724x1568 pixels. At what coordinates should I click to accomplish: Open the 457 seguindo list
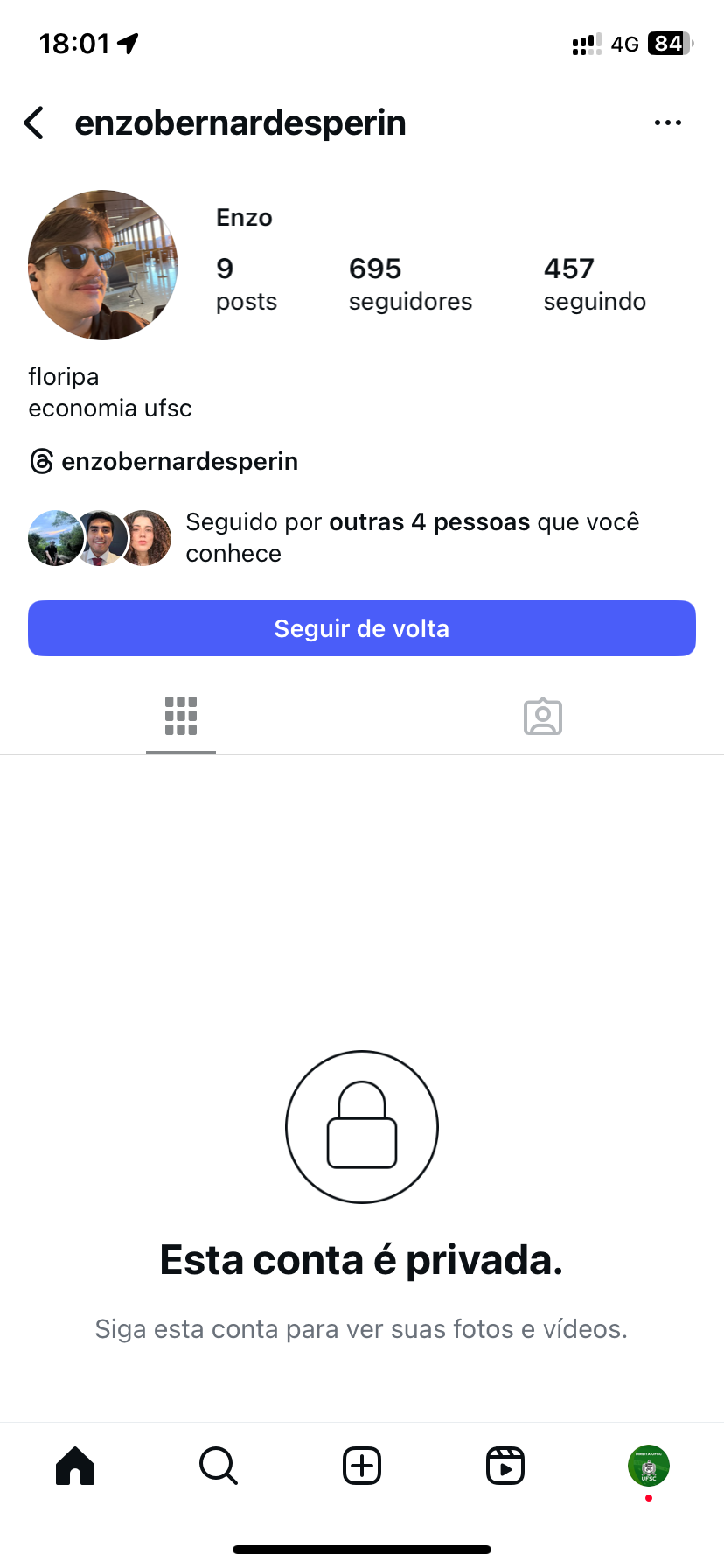pos(595,284)
